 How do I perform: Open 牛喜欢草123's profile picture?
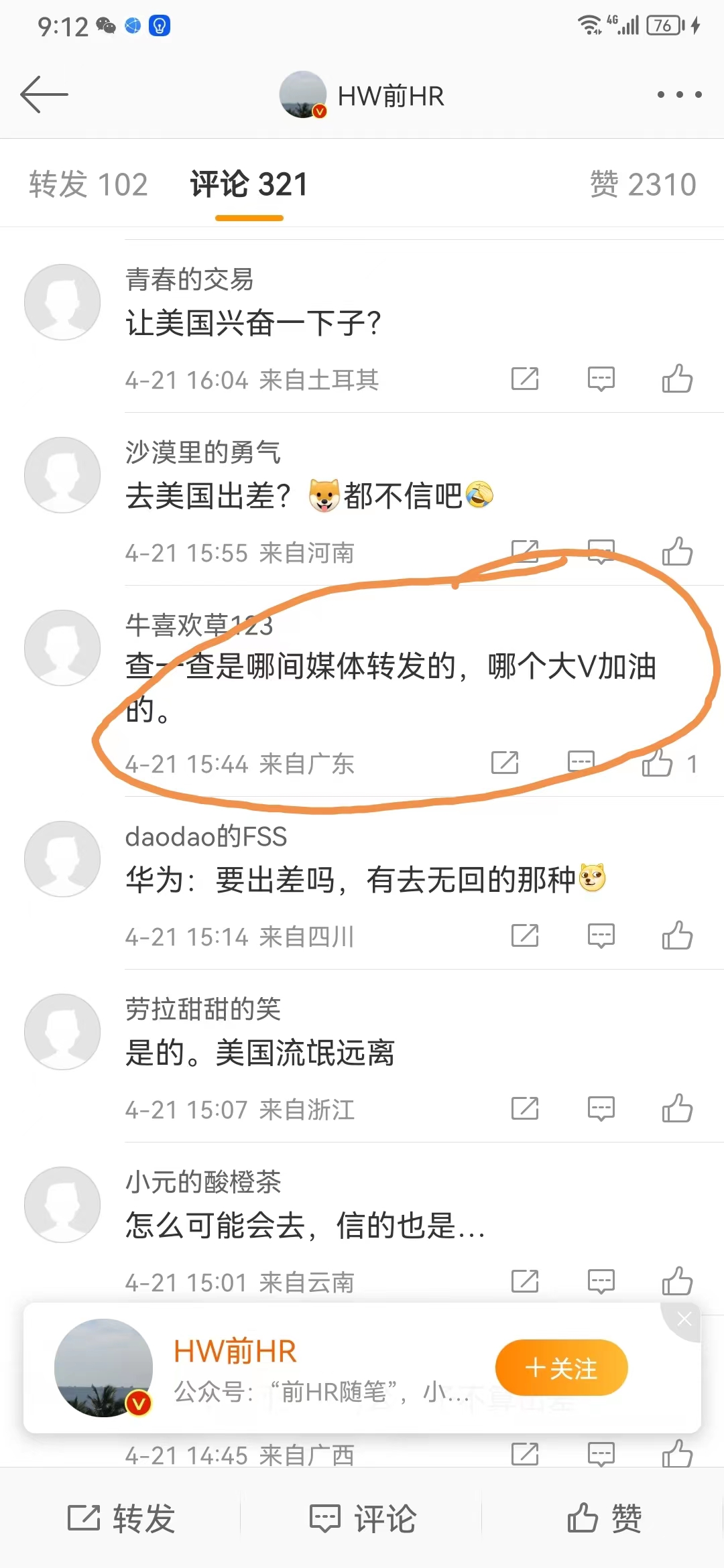(x=62, y=647)
